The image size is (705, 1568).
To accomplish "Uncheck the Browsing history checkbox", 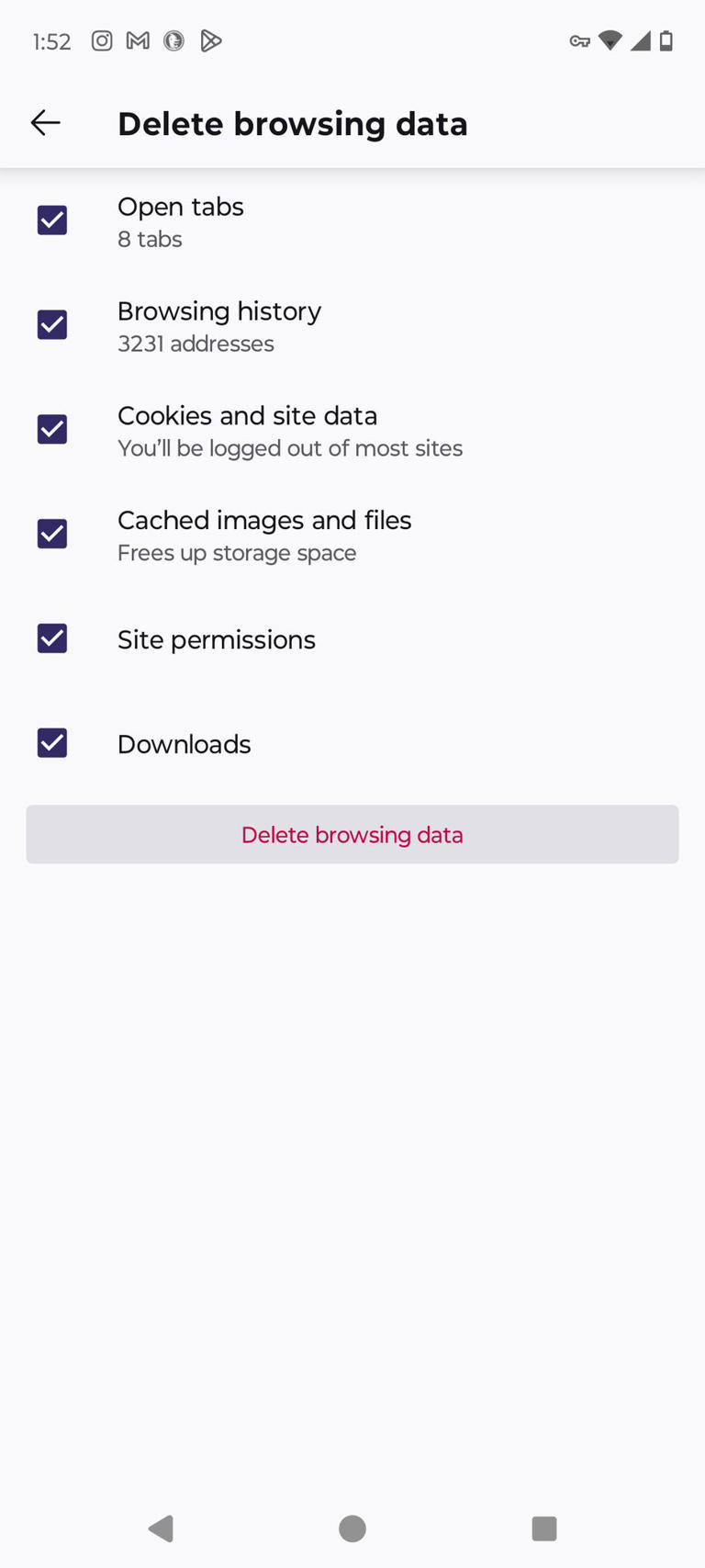I will [x=51, y=324].
